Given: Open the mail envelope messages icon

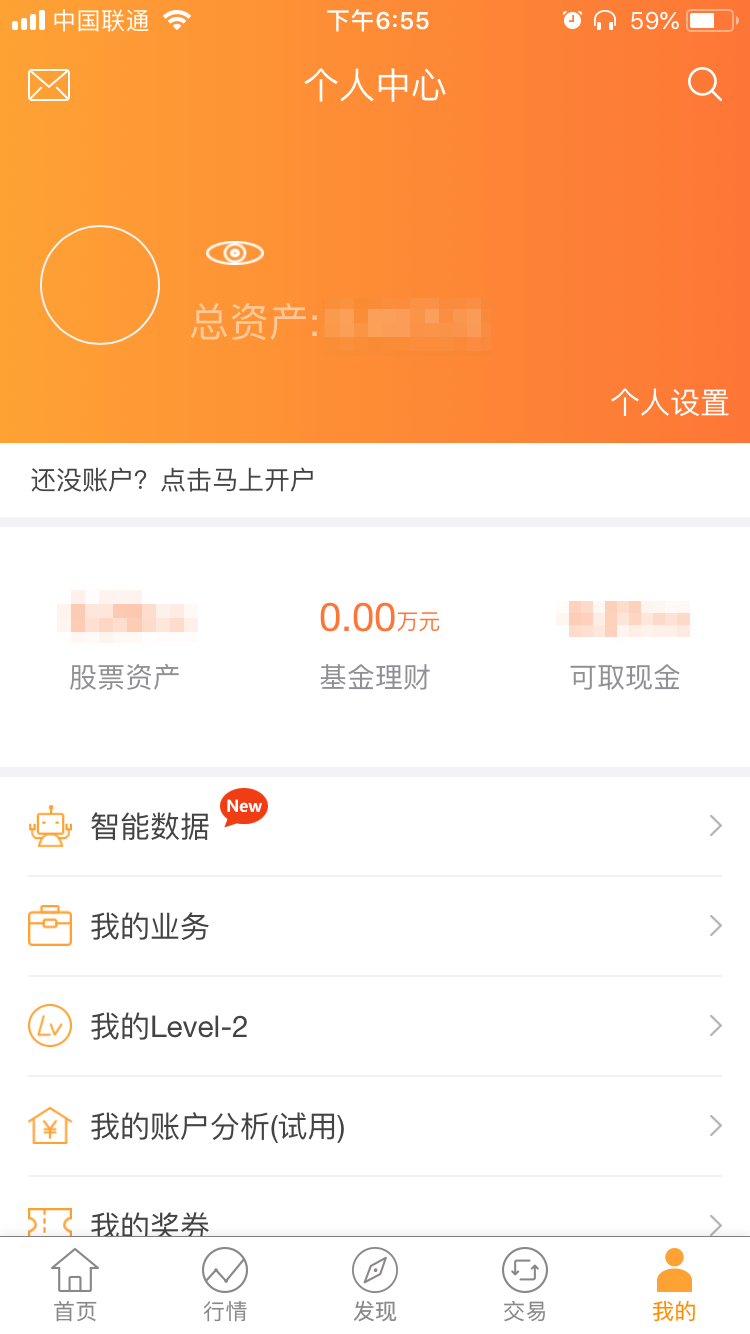Looking at the screenshot, I should [49, 85].
